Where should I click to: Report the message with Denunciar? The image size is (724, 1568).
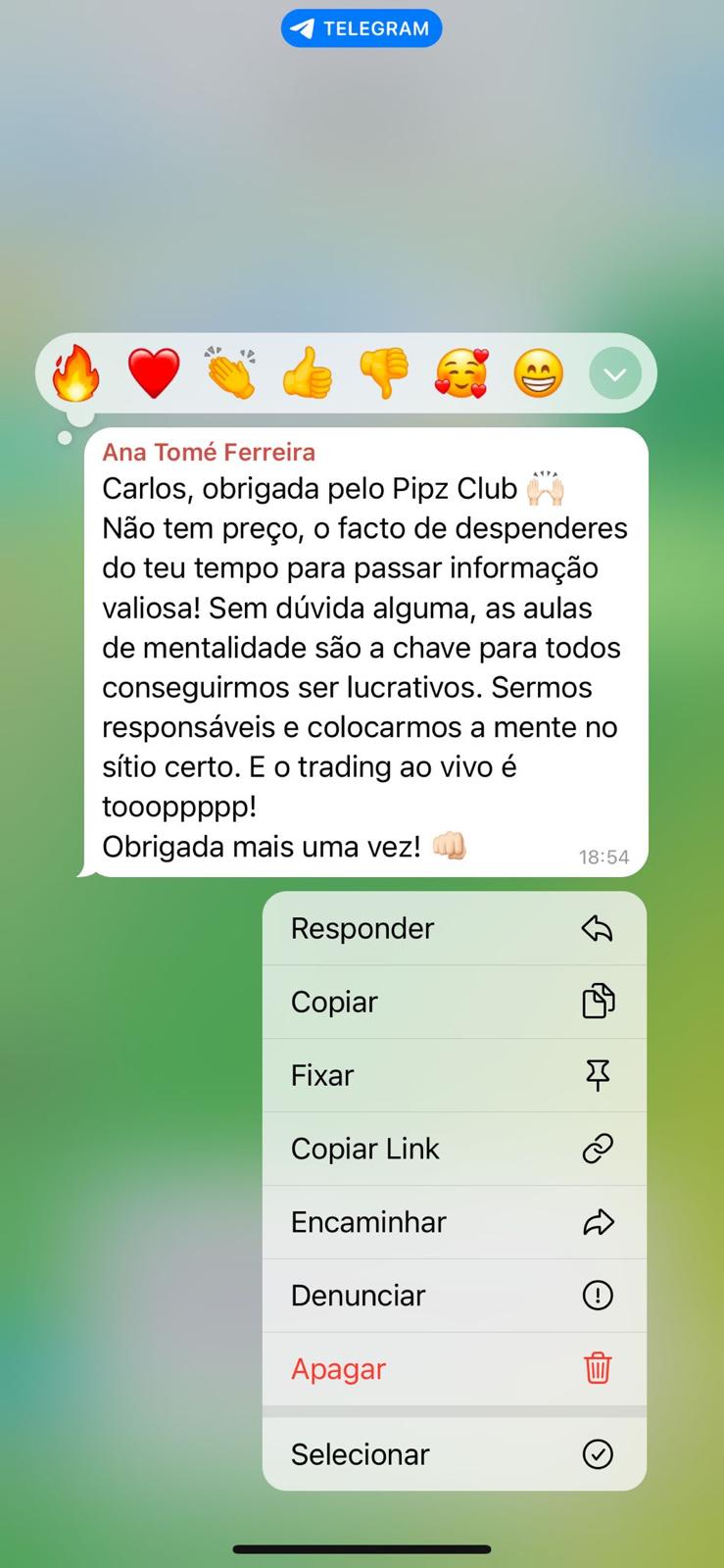coord(454,1296)
